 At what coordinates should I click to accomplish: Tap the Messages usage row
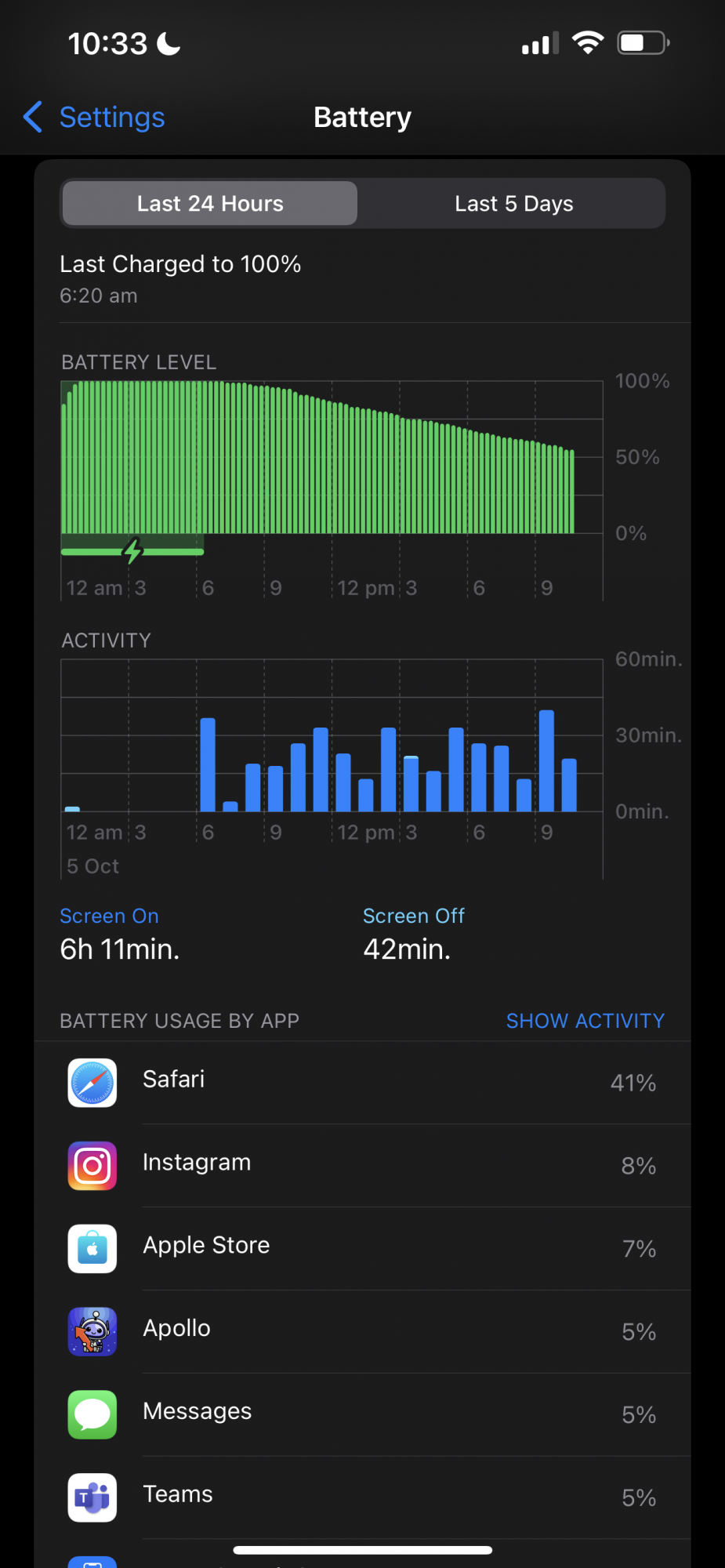click(362, 1415)
